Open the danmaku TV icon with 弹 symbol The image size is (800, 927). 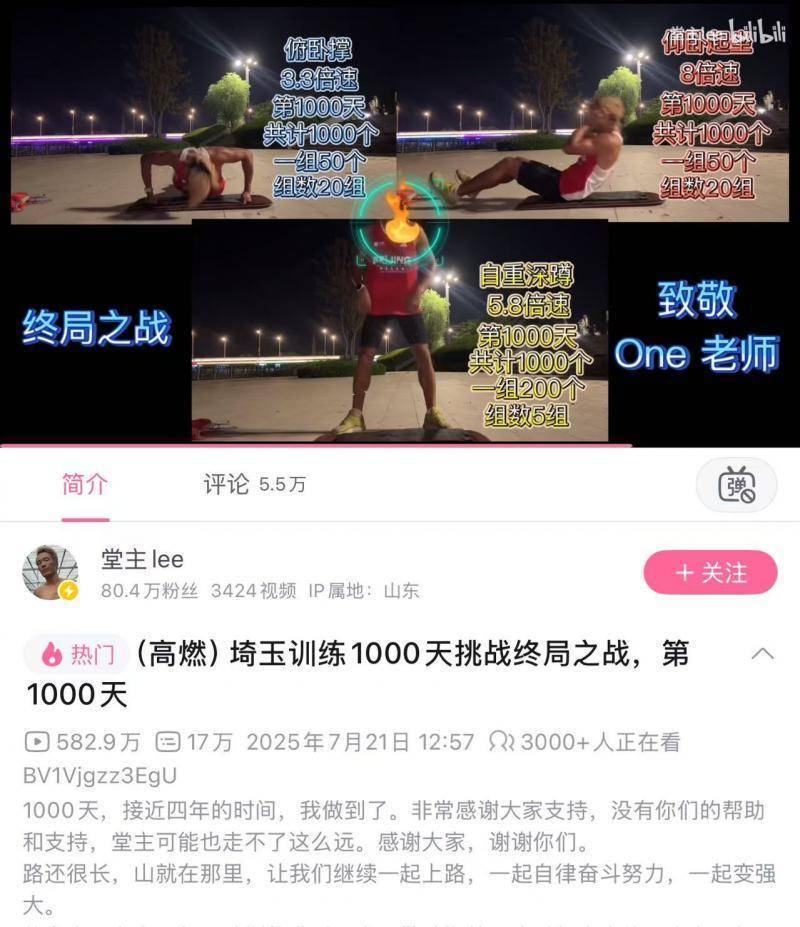tap(737, 483)
